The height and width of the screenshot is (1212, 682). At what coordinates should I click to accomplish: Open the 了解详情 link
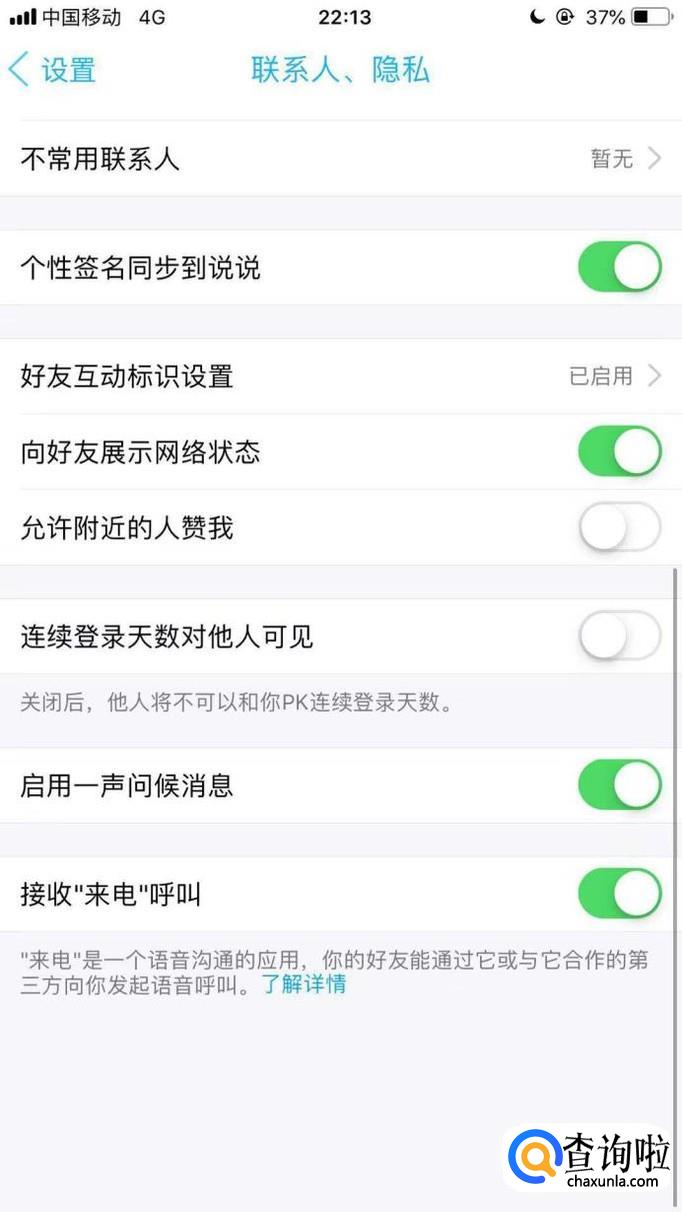click(x=304, y=984)
